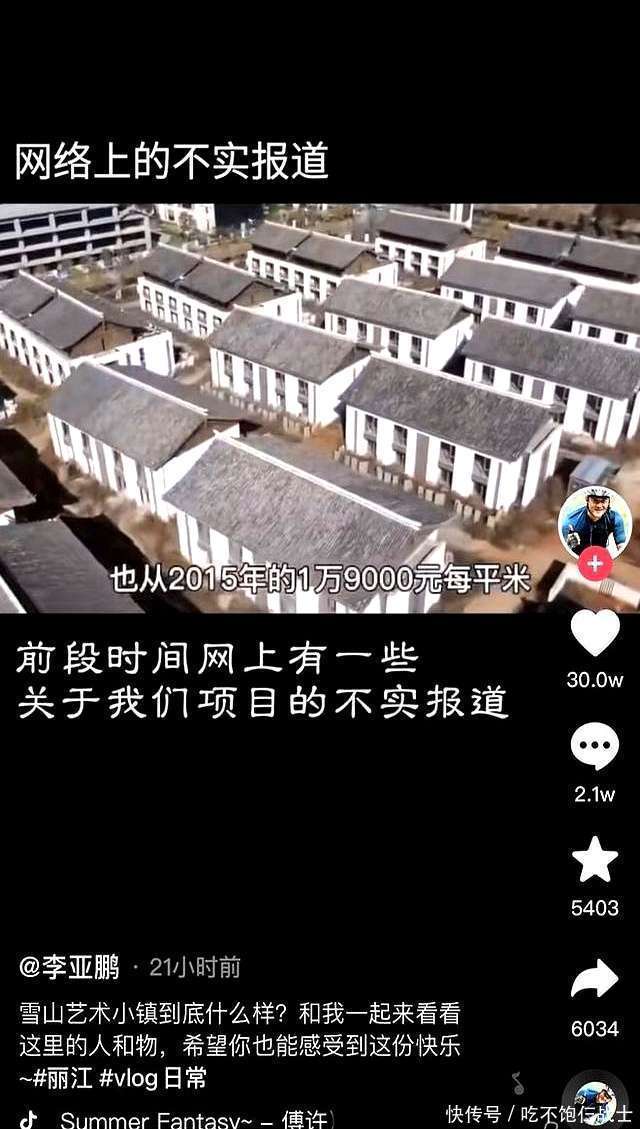The width and height of the screenshot is (640, 1129).
Task: Open the spinning music disc
Action: pyautogui.click(x=595, y=1100)
